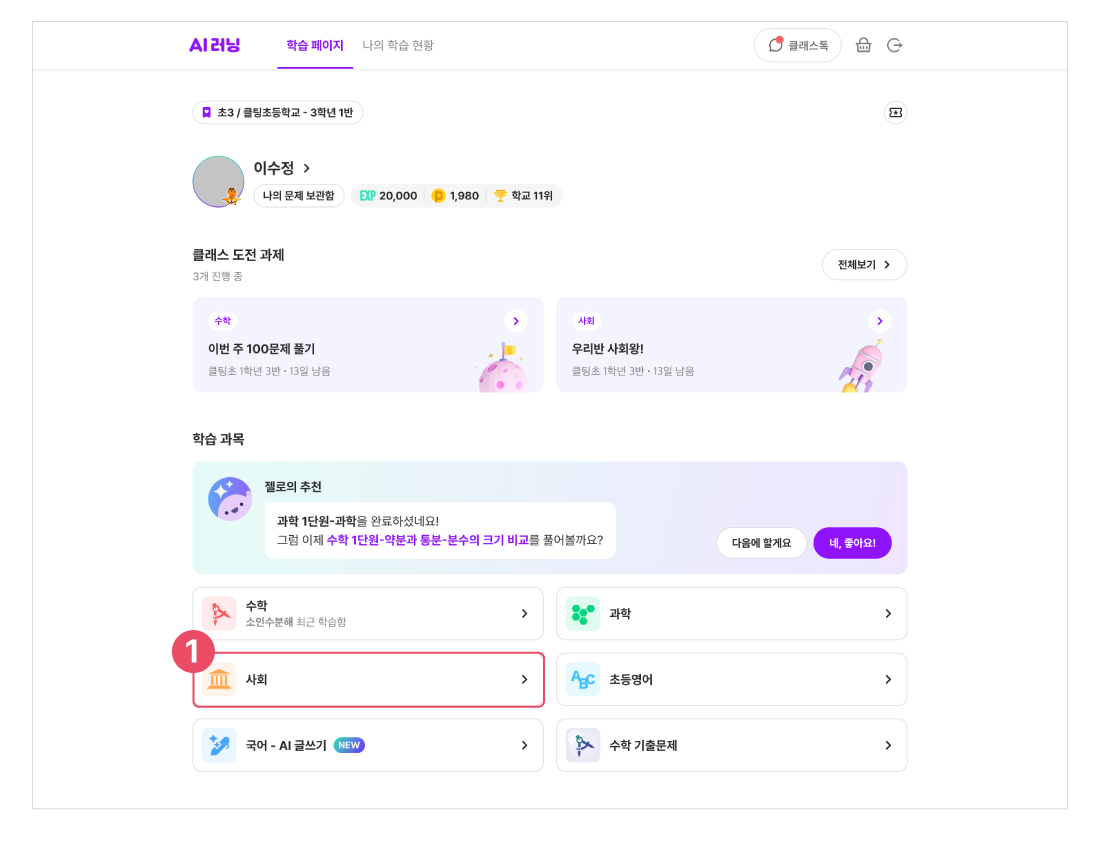This screenshot has height=846, width=1100.
Task: Switch to 나의 학습 현황 tab
Action: [398, 45]
